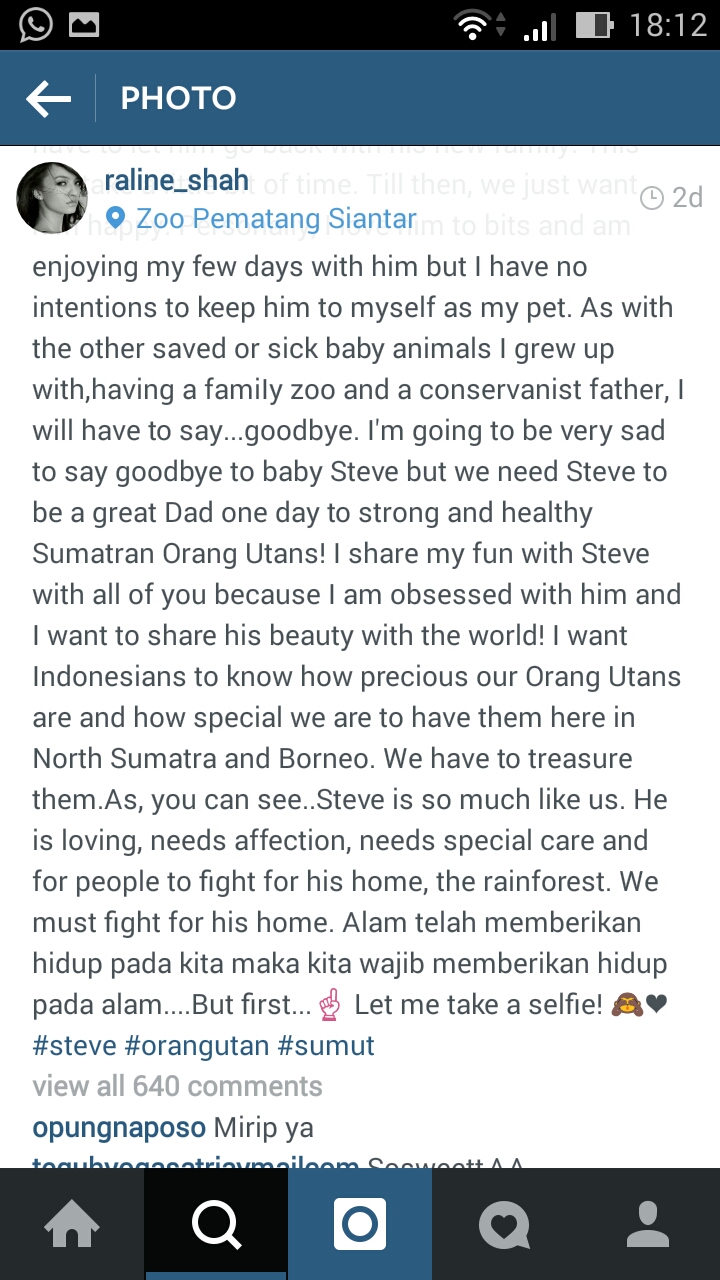Switch to the Profile tab
The height and width of the screenshot is (1280, 720).
coord(648,1224)
